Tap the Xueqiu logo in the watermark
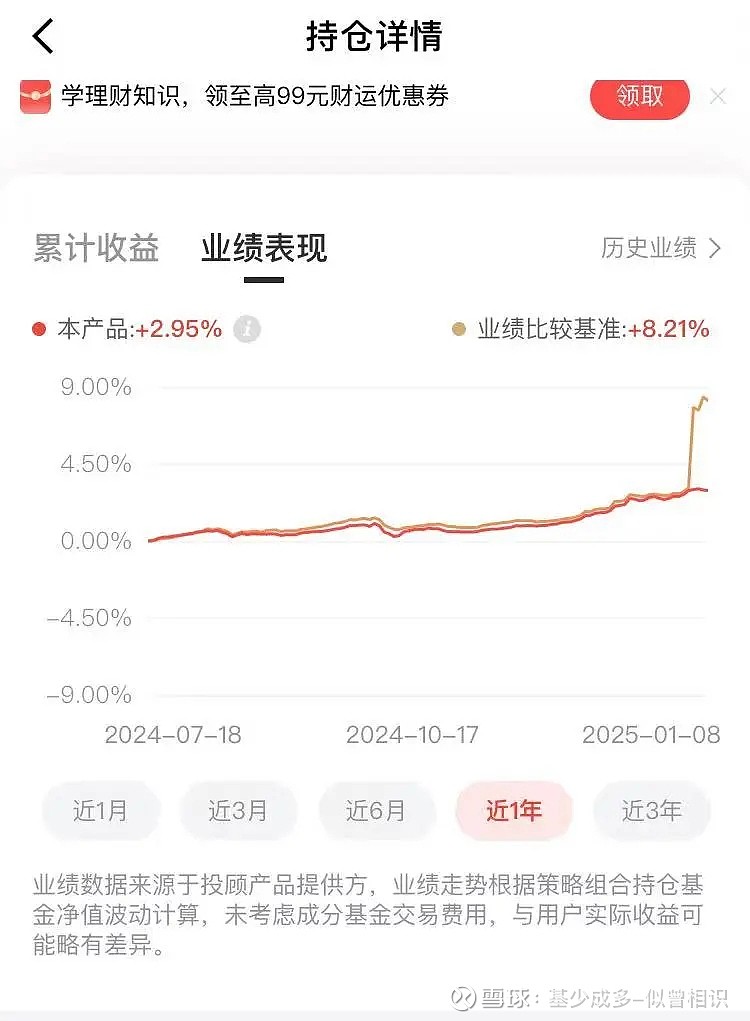The height and width of the screenshot is (1021, 750). (x=463, y=995)
